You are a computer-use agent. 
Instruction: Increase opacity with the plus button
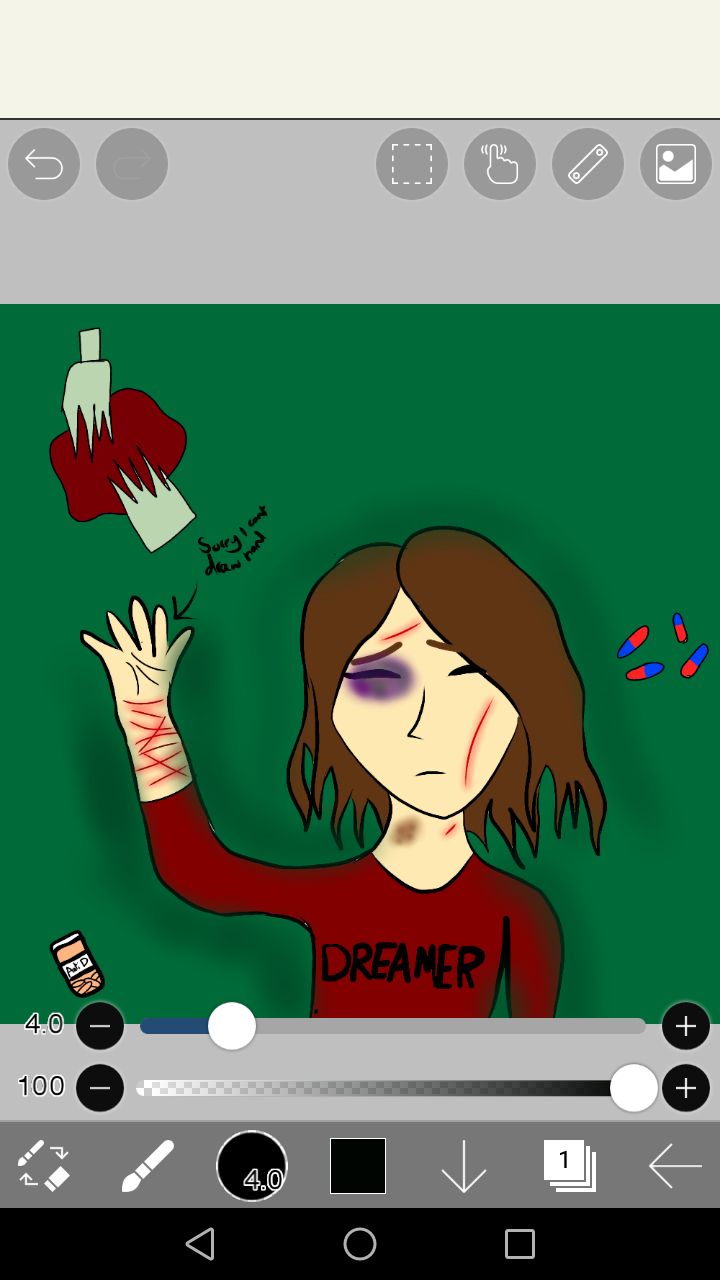pyautogui.click(x=686, y=1088)
